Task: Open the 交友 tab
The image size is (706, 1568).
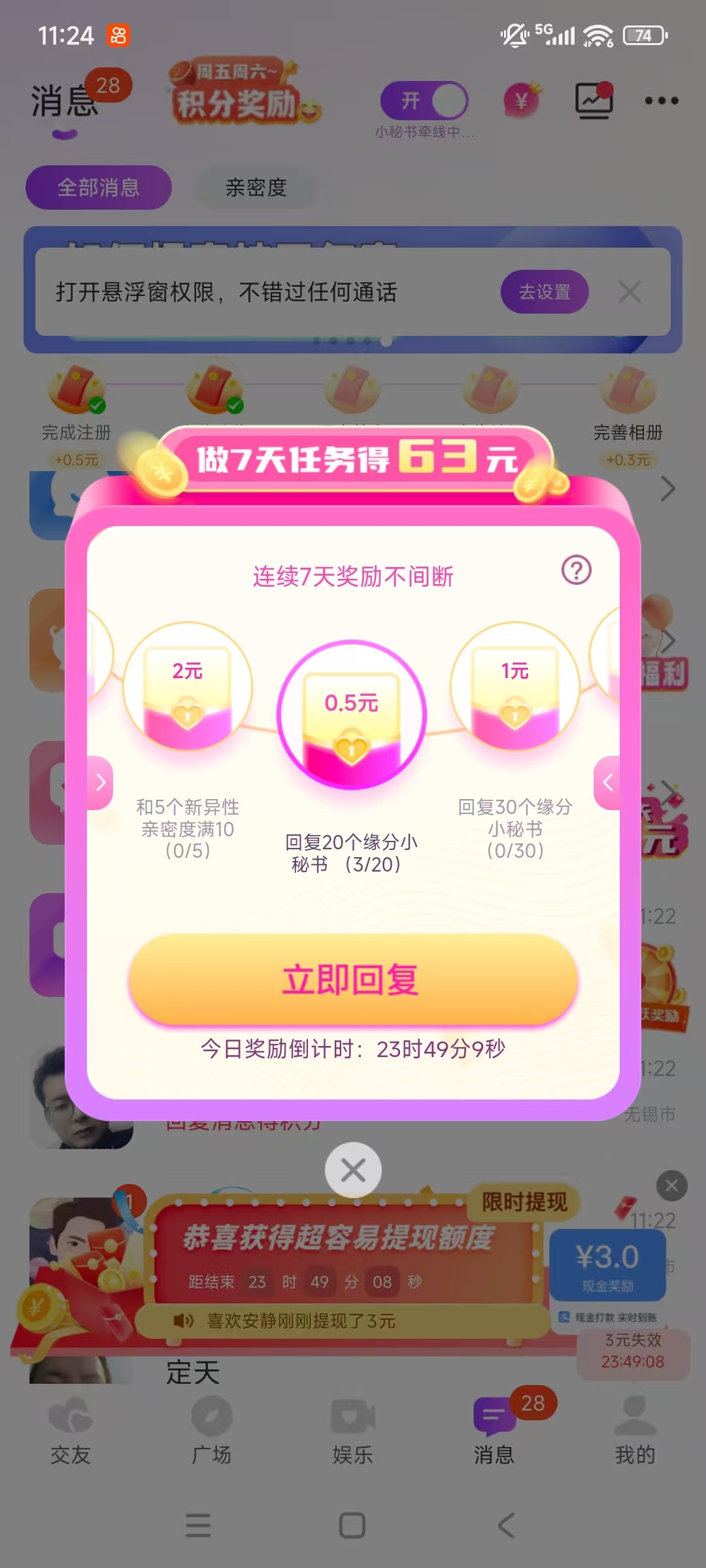Action: point(71,1431)
